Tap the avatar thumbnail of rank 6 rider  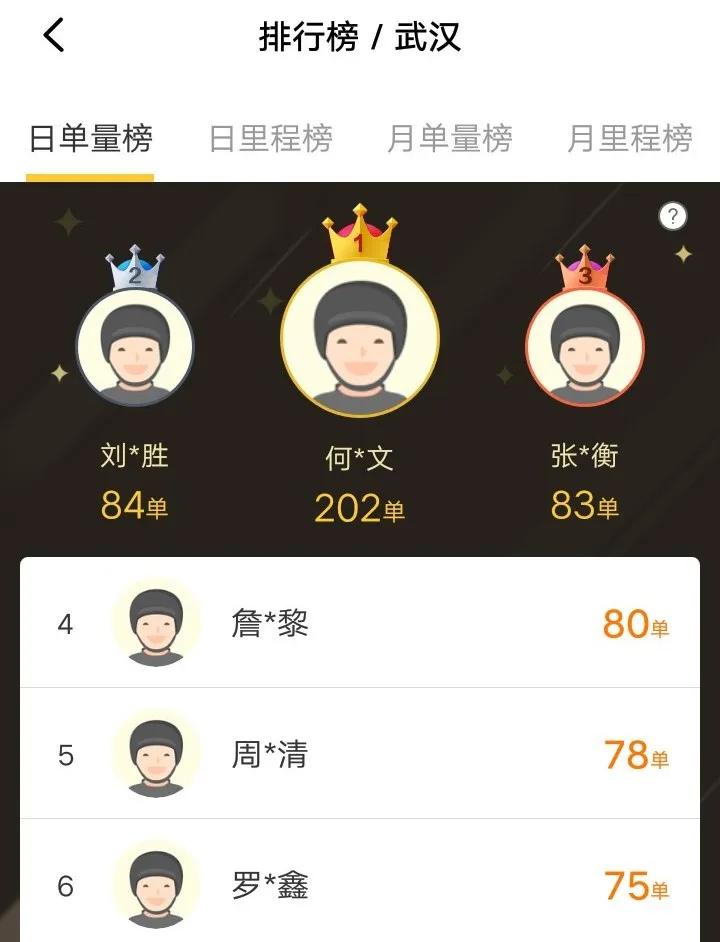(155, 884)
